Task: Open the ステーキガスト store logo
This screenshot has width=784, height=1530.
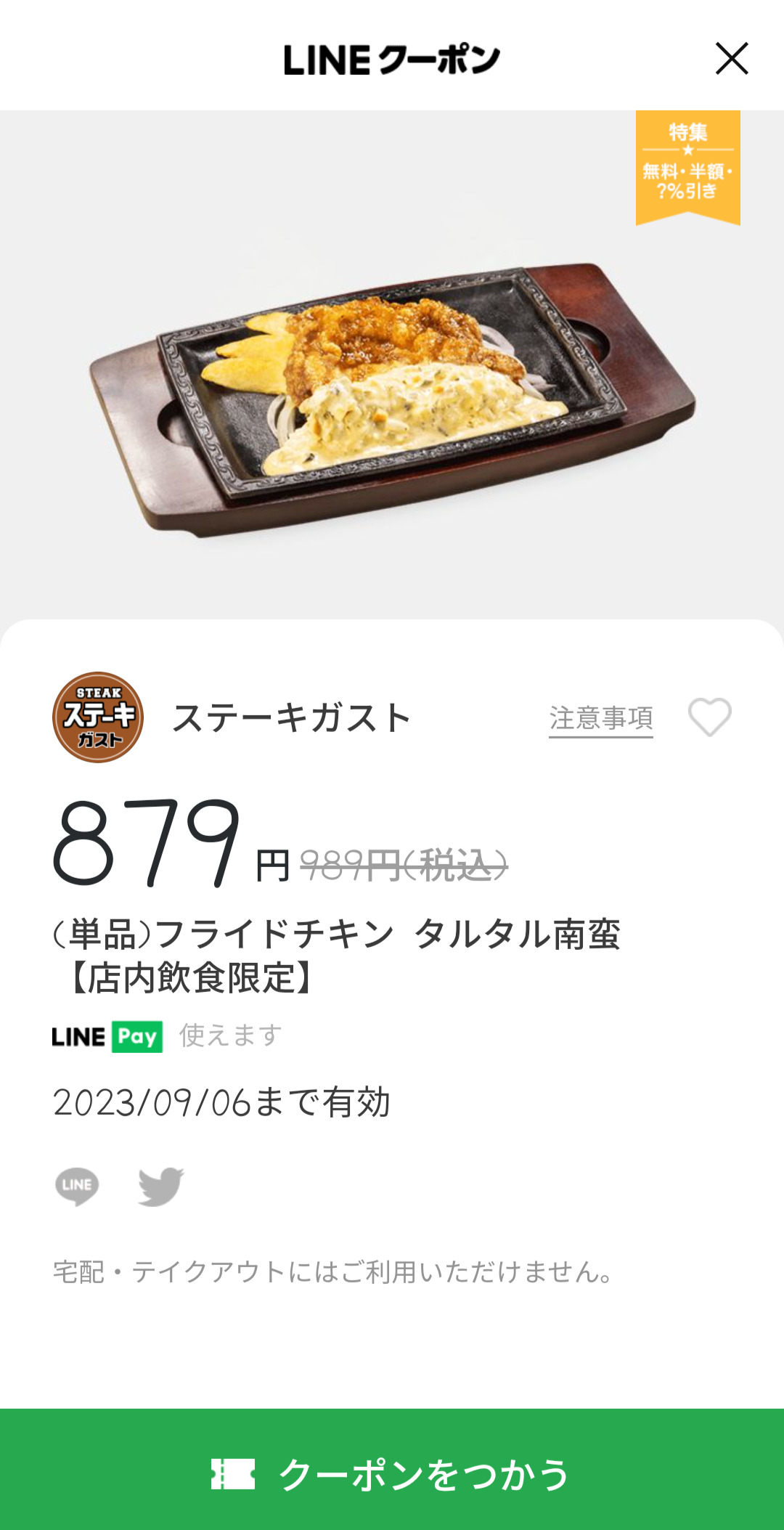Action: pos(98,717)
